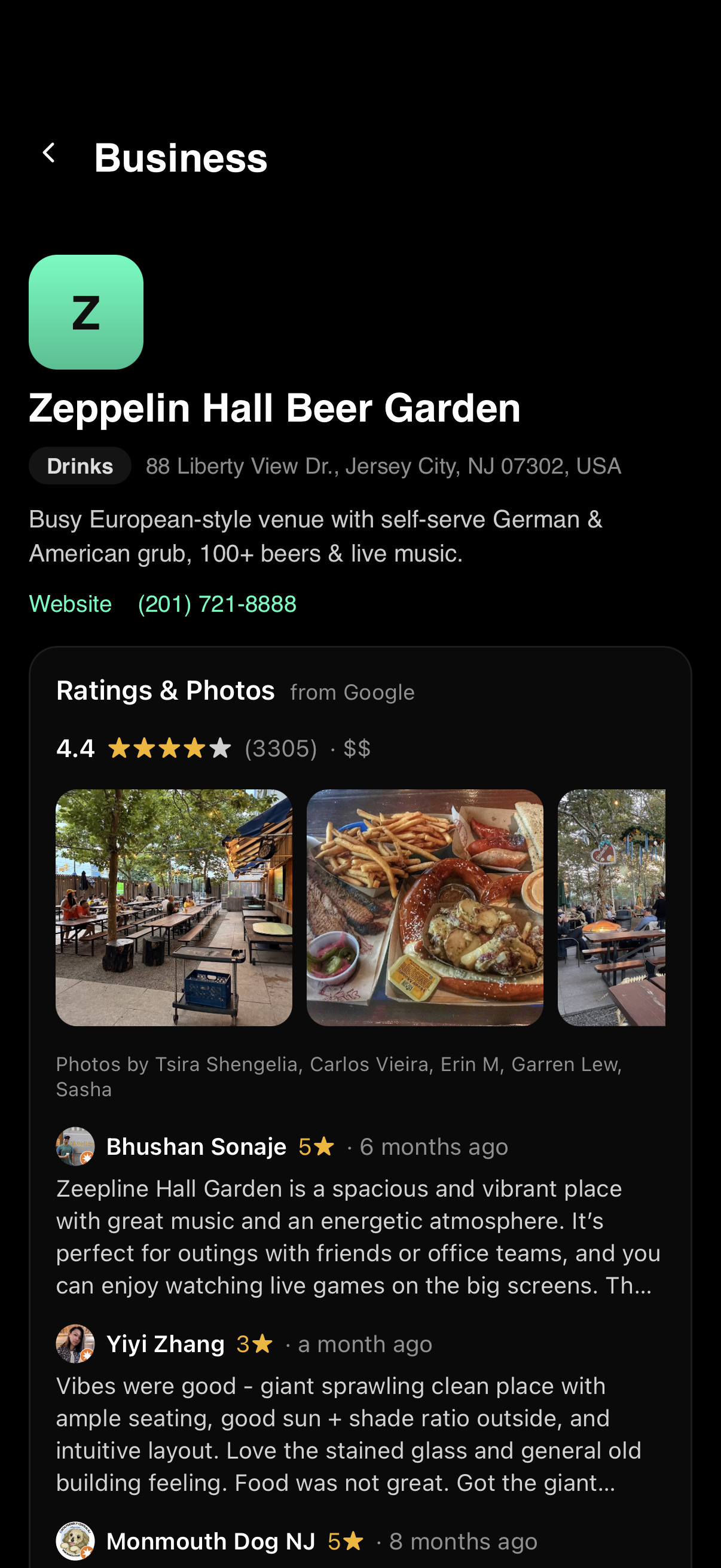Call (201) 721-8888
This screenshot has height=1568, width=721.
coord(217,604)
